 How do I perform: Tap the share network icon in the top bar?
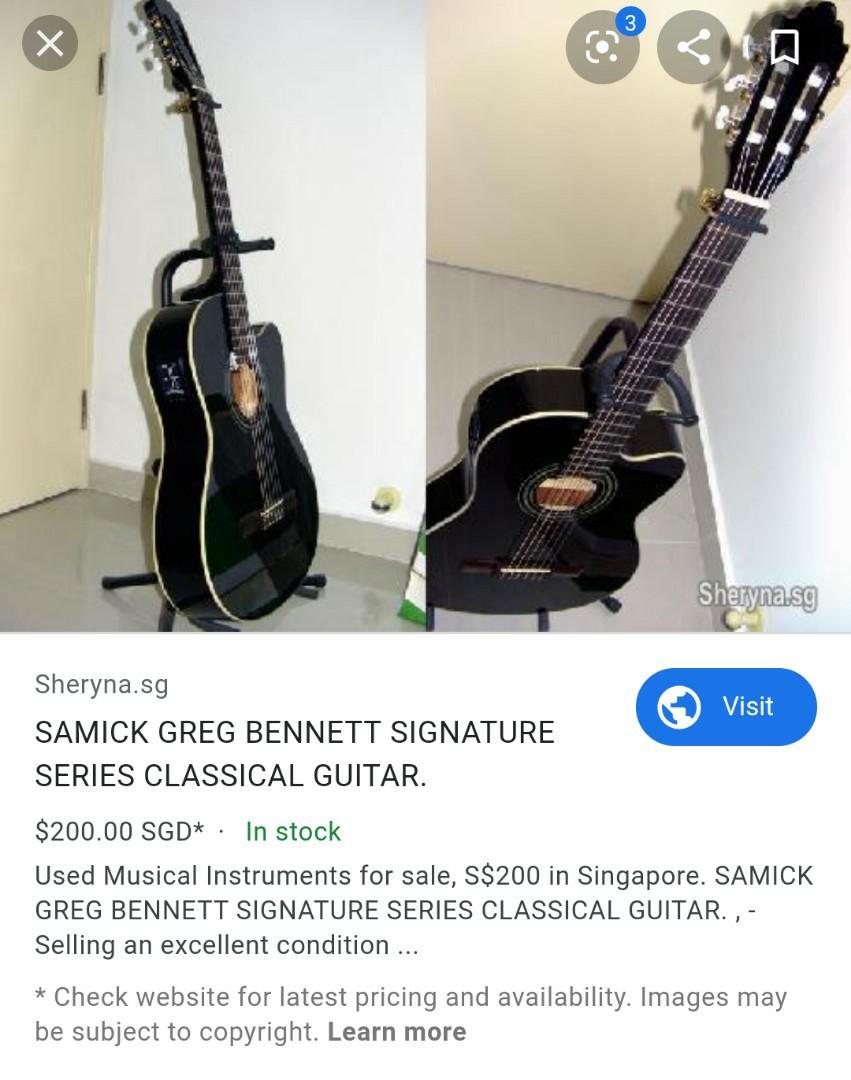(x=694, y=47)
